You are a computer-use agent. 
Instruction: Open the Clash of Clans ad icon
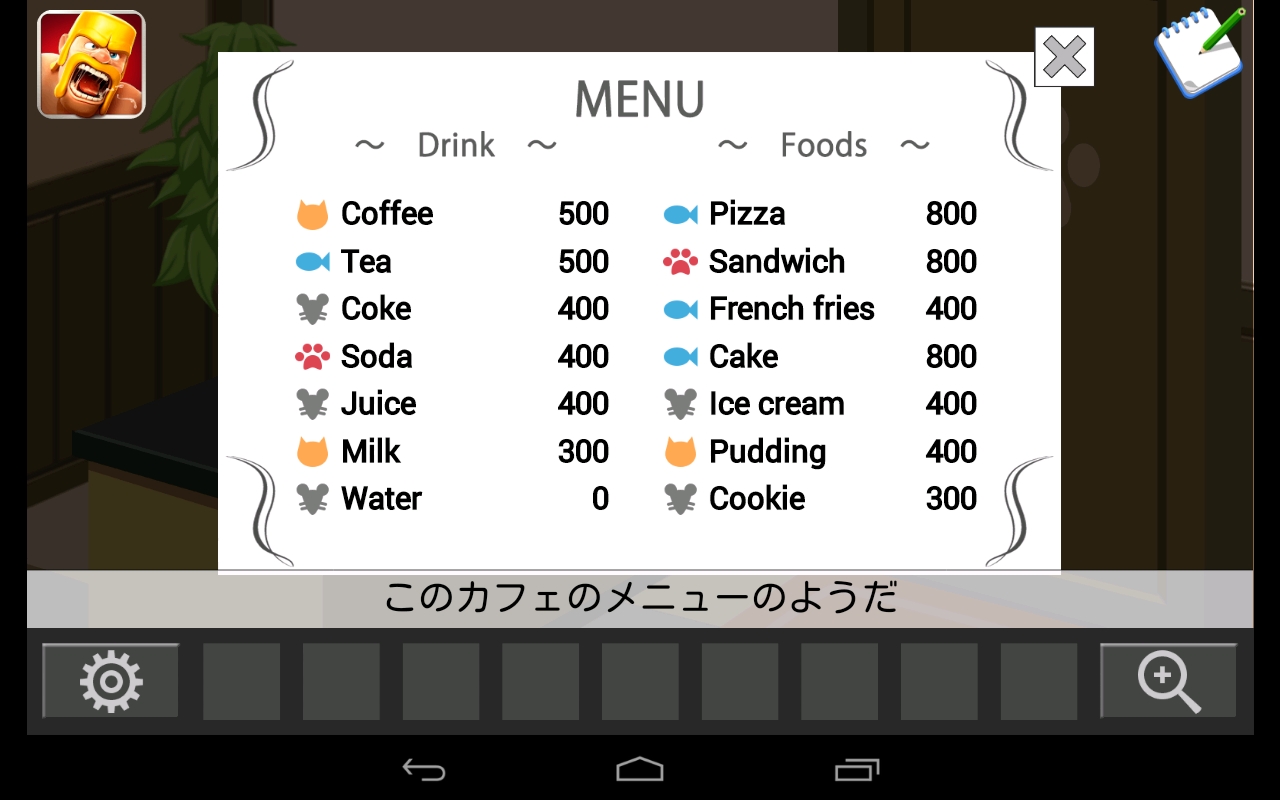coord(91,64)
